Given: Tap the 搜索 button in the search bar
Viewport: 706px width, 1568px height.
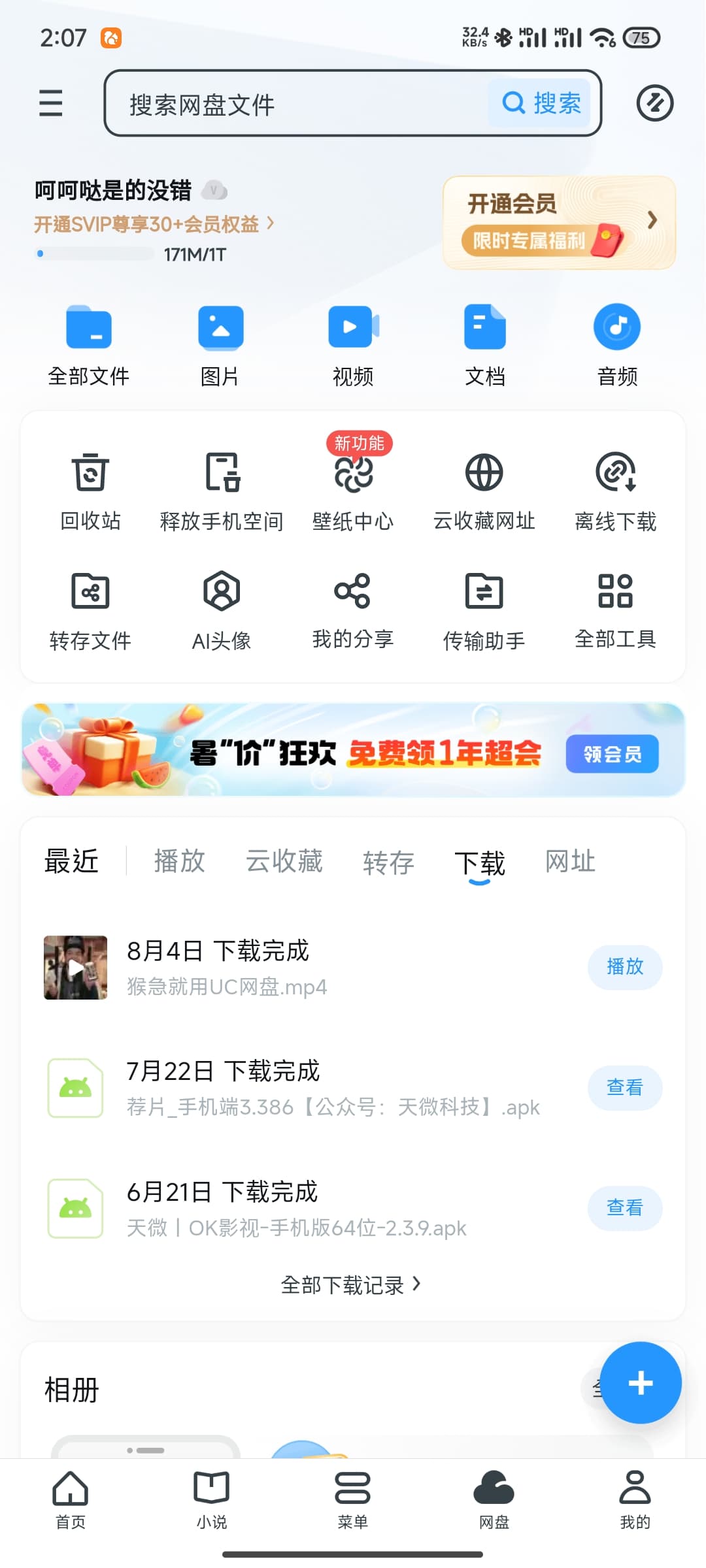Looking at the screenshot, I should (541, 103).
